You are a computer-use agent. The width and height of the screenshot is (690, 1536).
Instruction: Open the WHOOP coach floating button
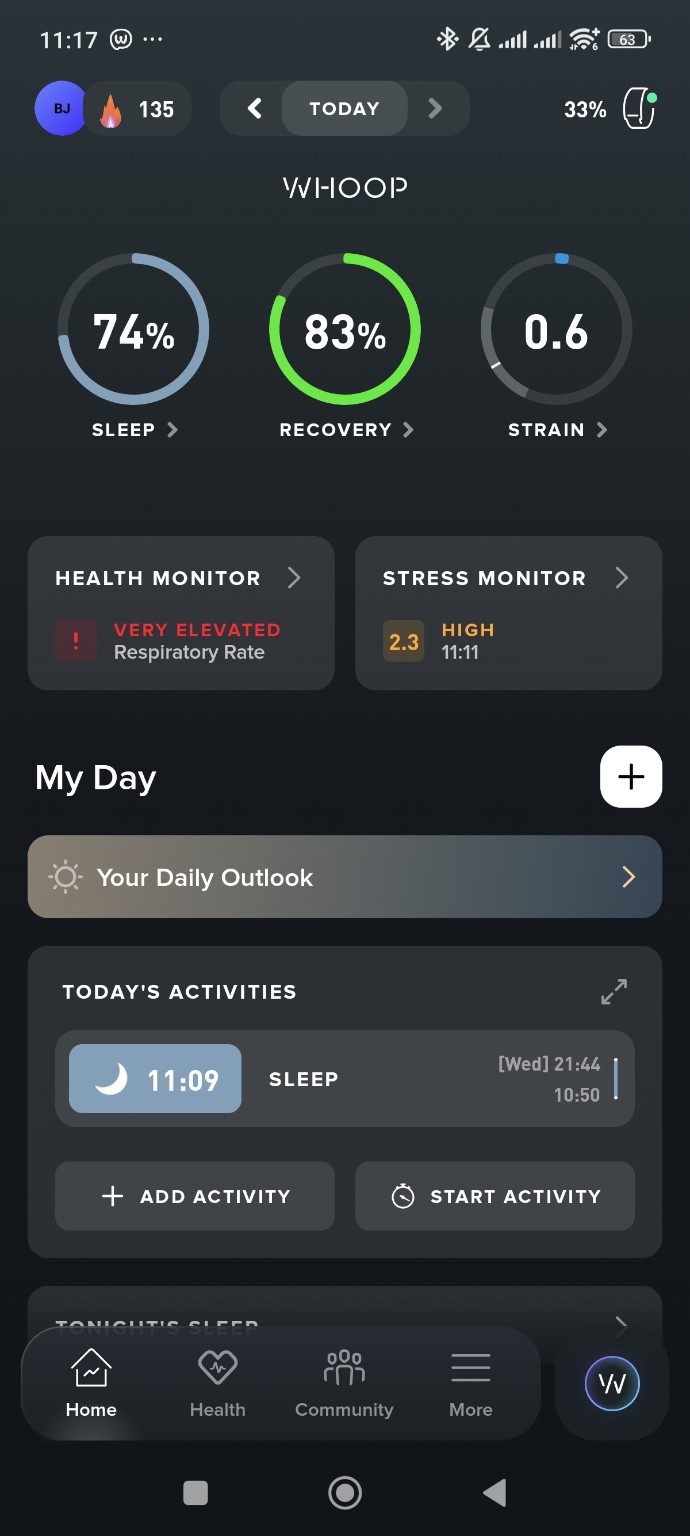tap(612, 1384)
